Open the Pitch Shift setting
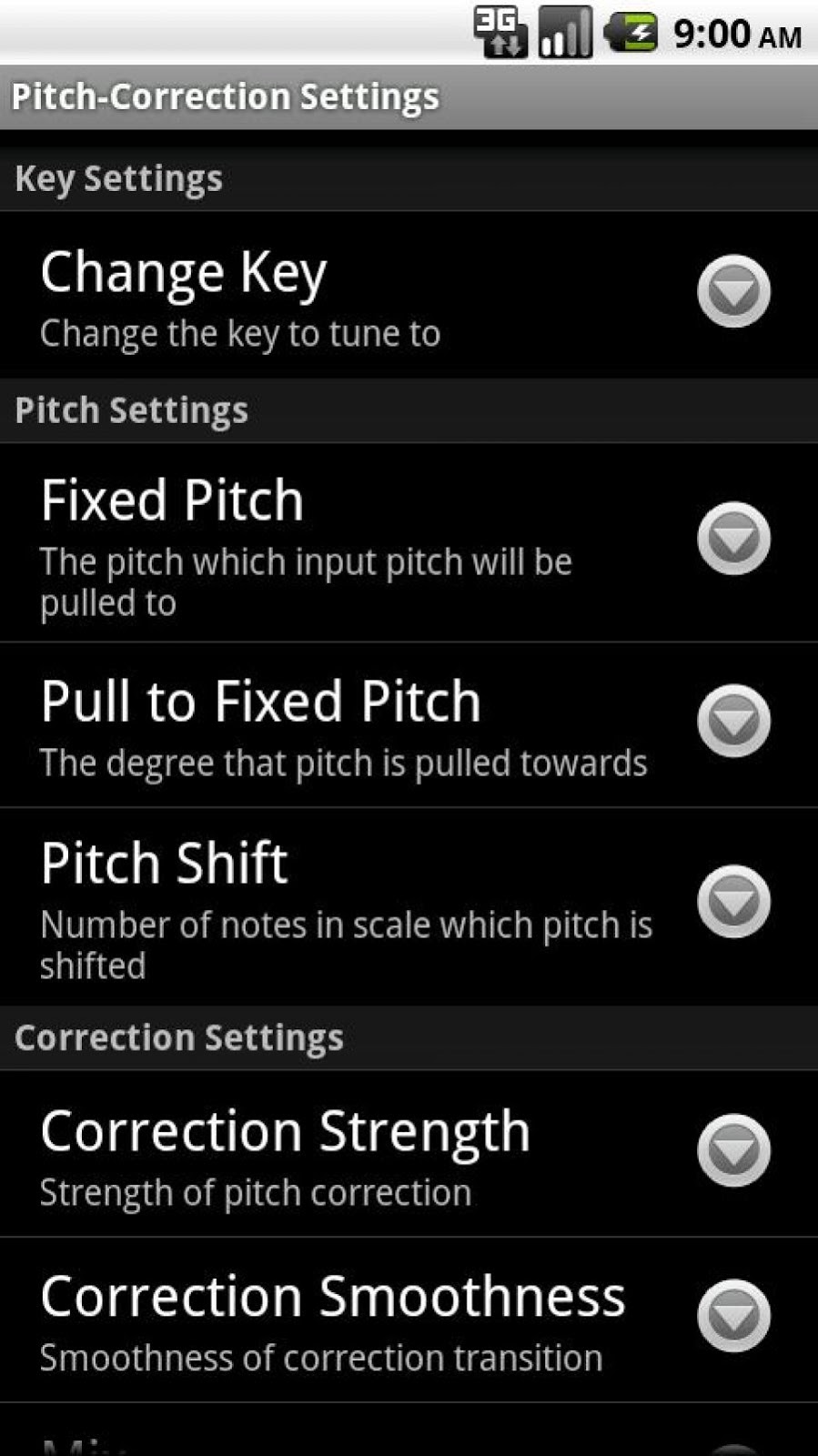Viewport: 818px width, 1456px height. (x=409, y=906)
